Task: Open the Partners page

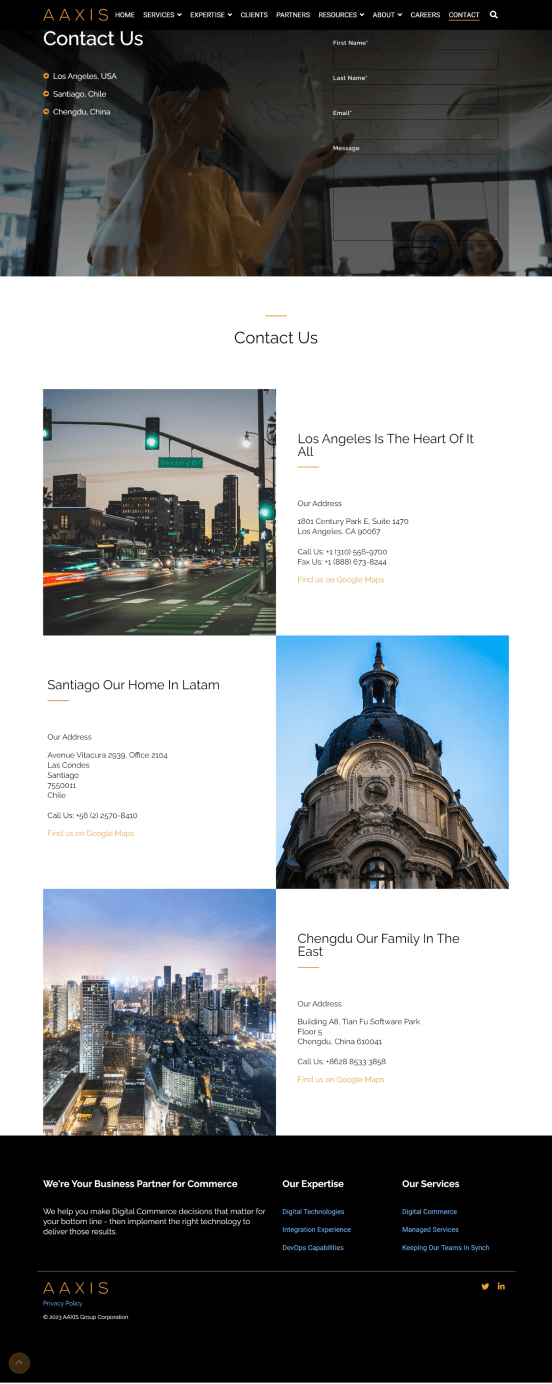Action: click(x=293, y=15)
